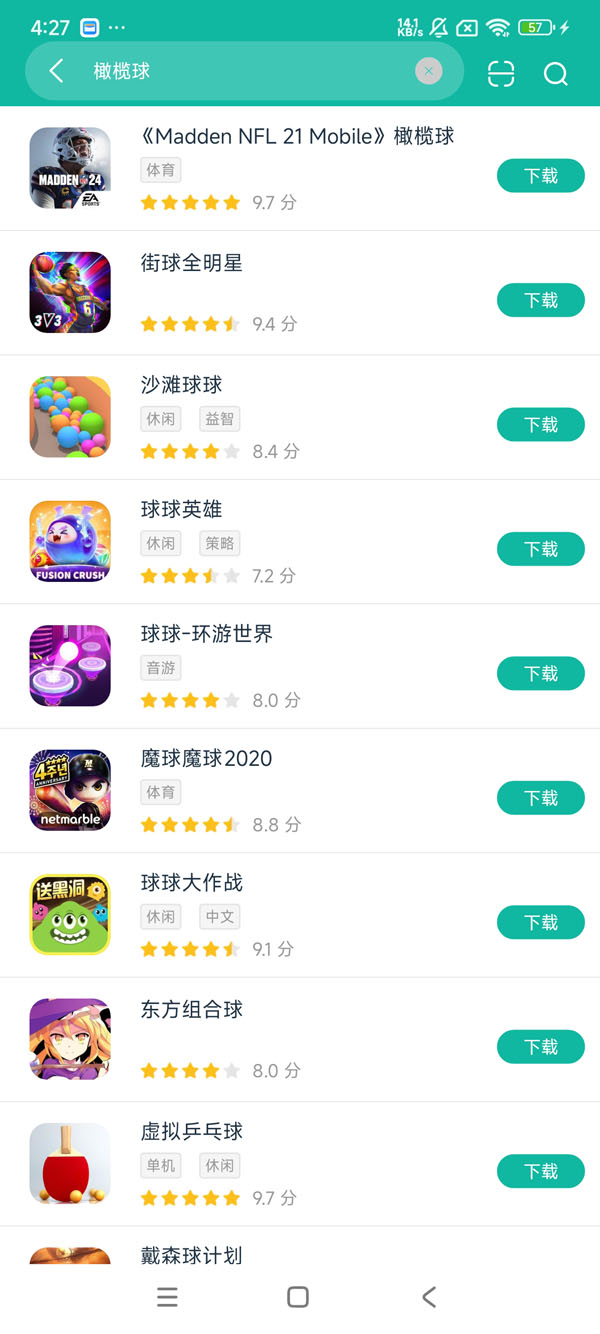View the 虚拟乒乓球 app details
Image resolution: width=600 pixels, height=1334 pixels.
(x=192, y=1132)
